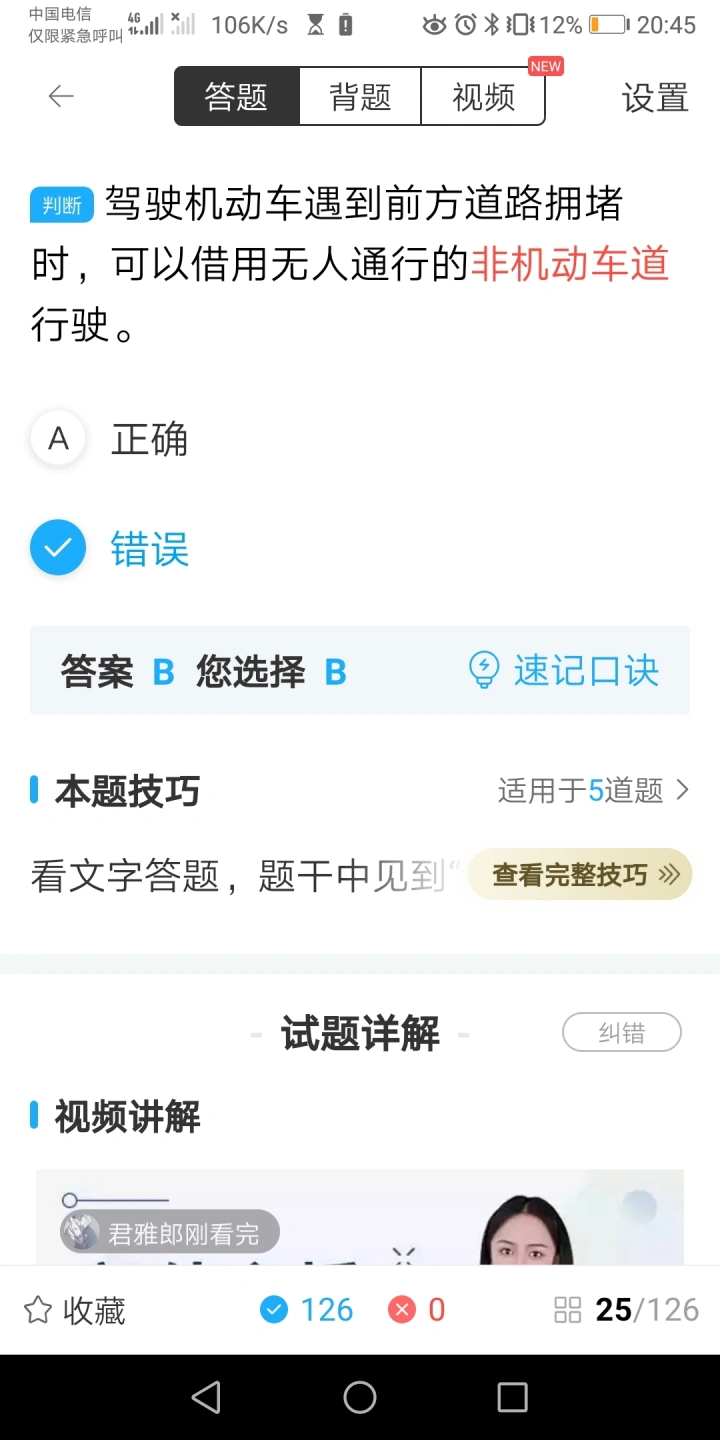Open 速记口诀 memory tip

pos(564,670)
